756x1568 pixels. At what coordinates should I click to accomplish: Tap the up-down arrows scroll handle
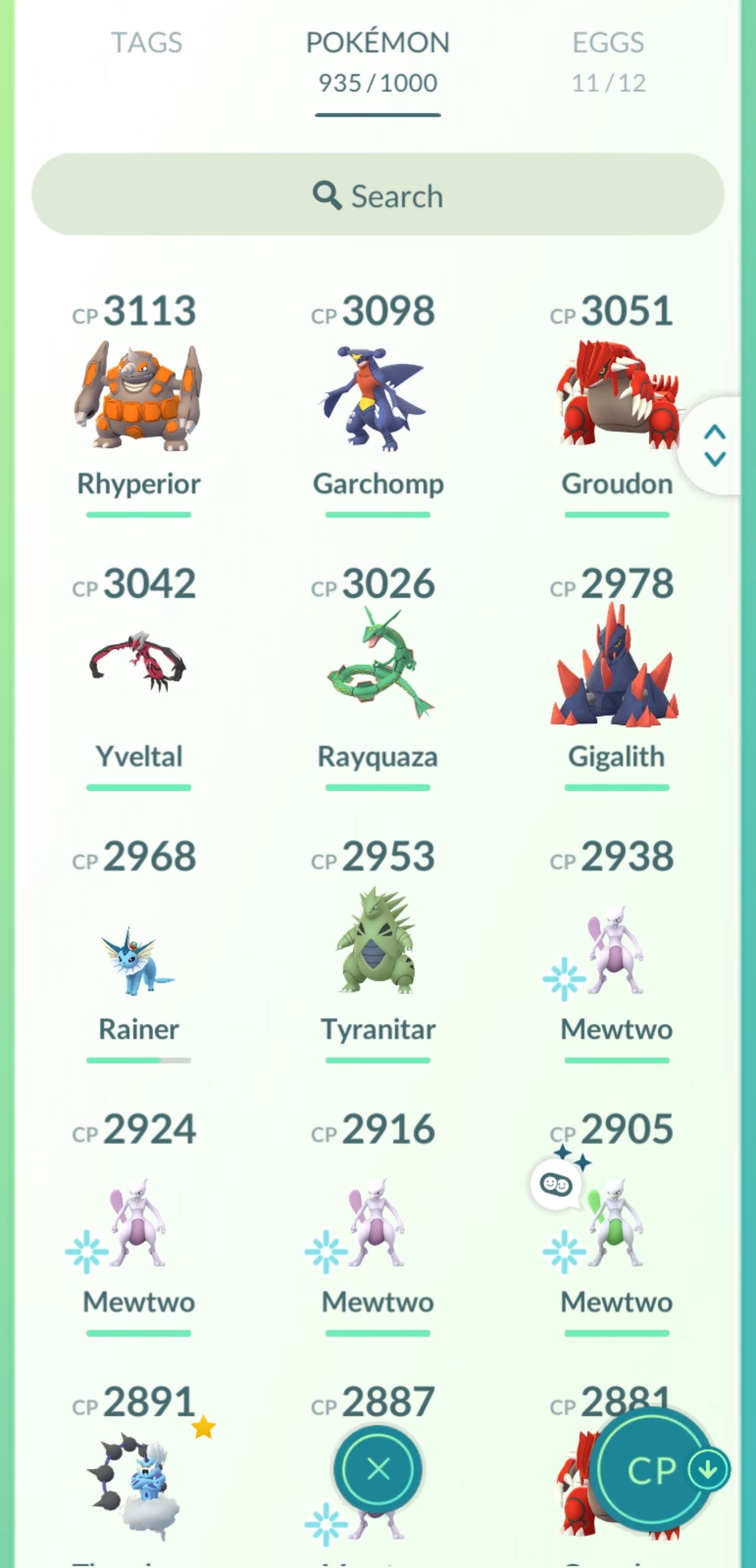pyautogui.click(x=715, y=446)
